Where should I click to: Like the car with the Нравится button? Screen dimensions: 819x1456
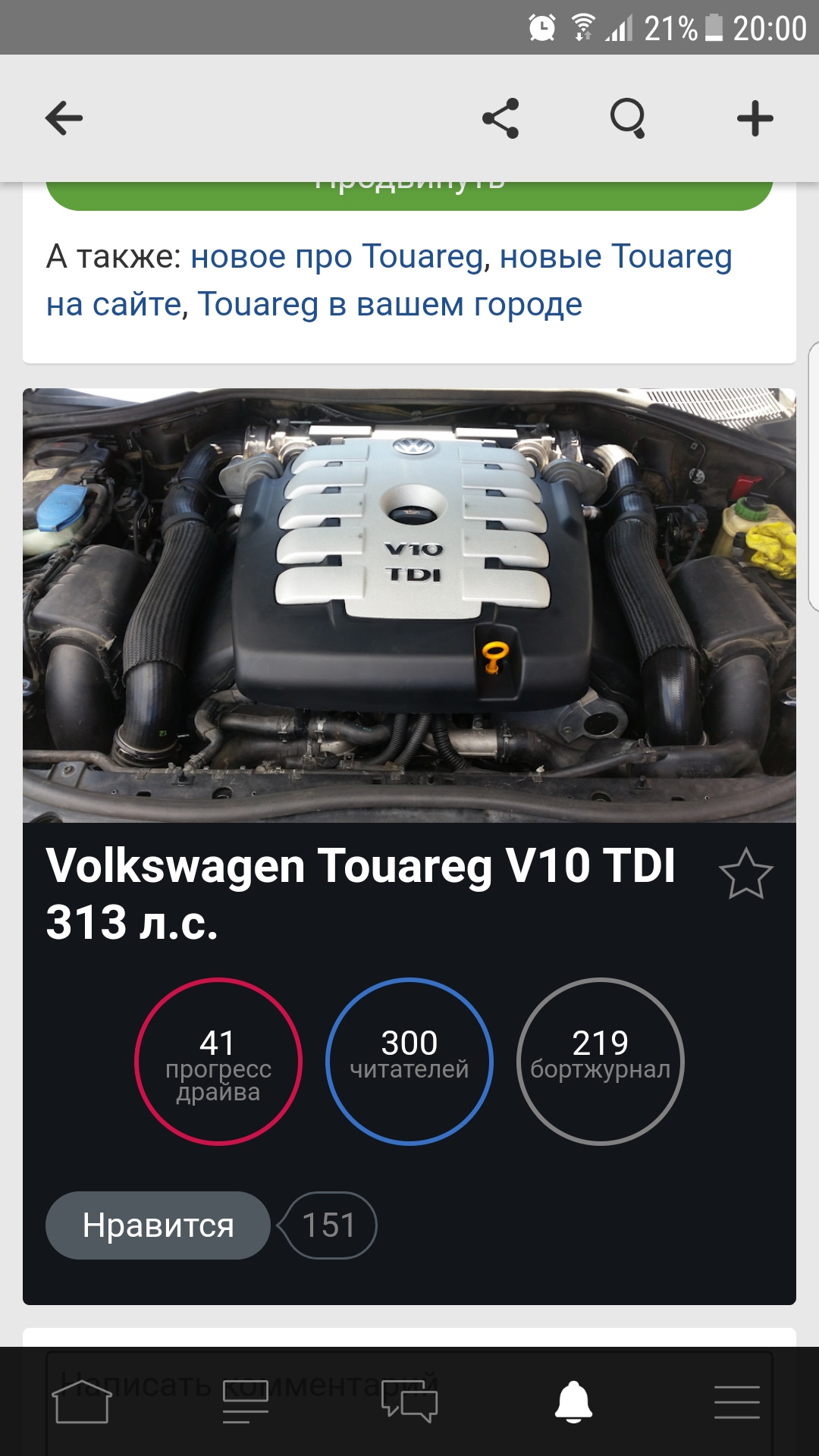[158, 1225]
